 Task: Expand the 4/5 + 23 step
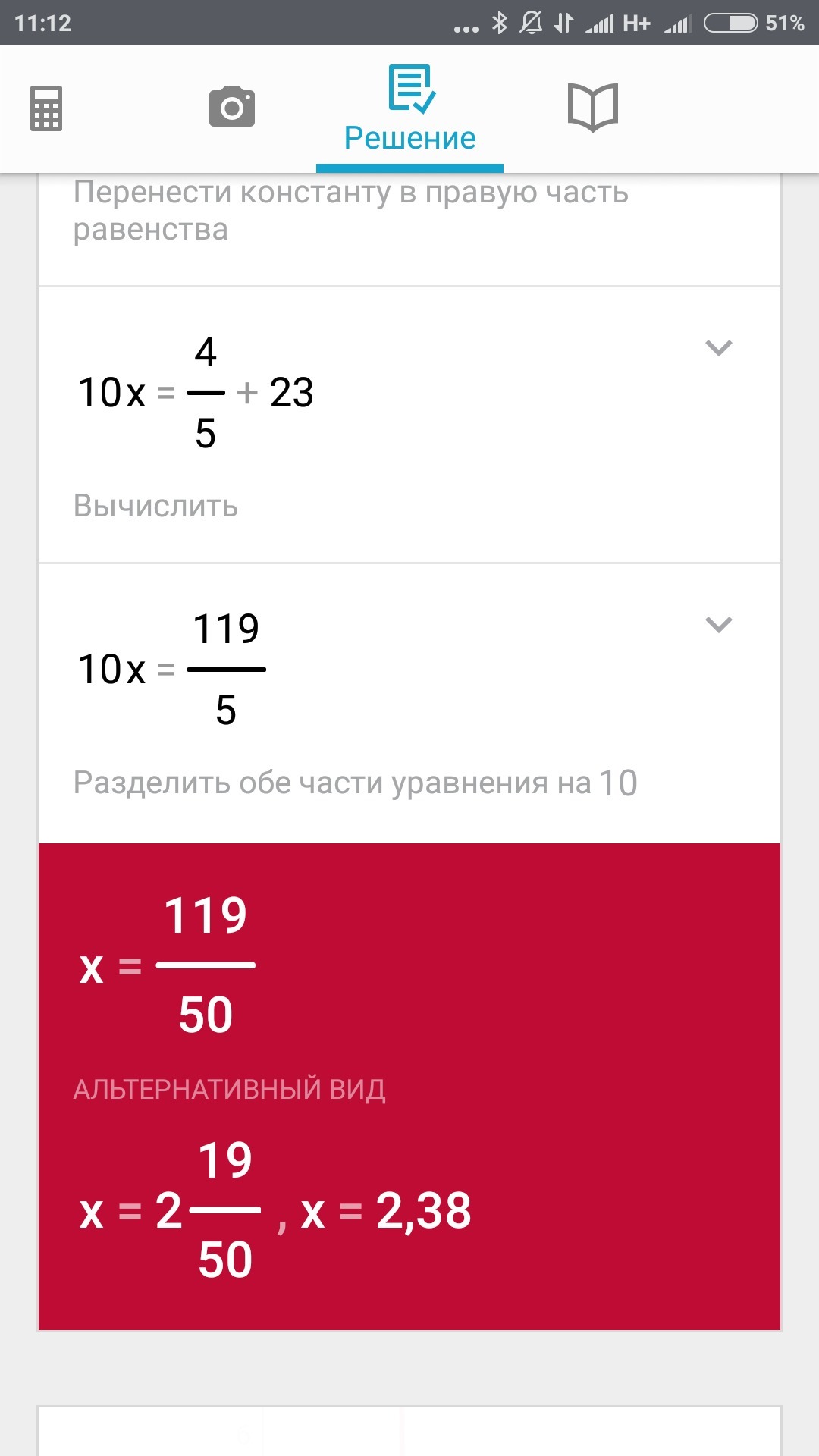[x=718, y=348]
